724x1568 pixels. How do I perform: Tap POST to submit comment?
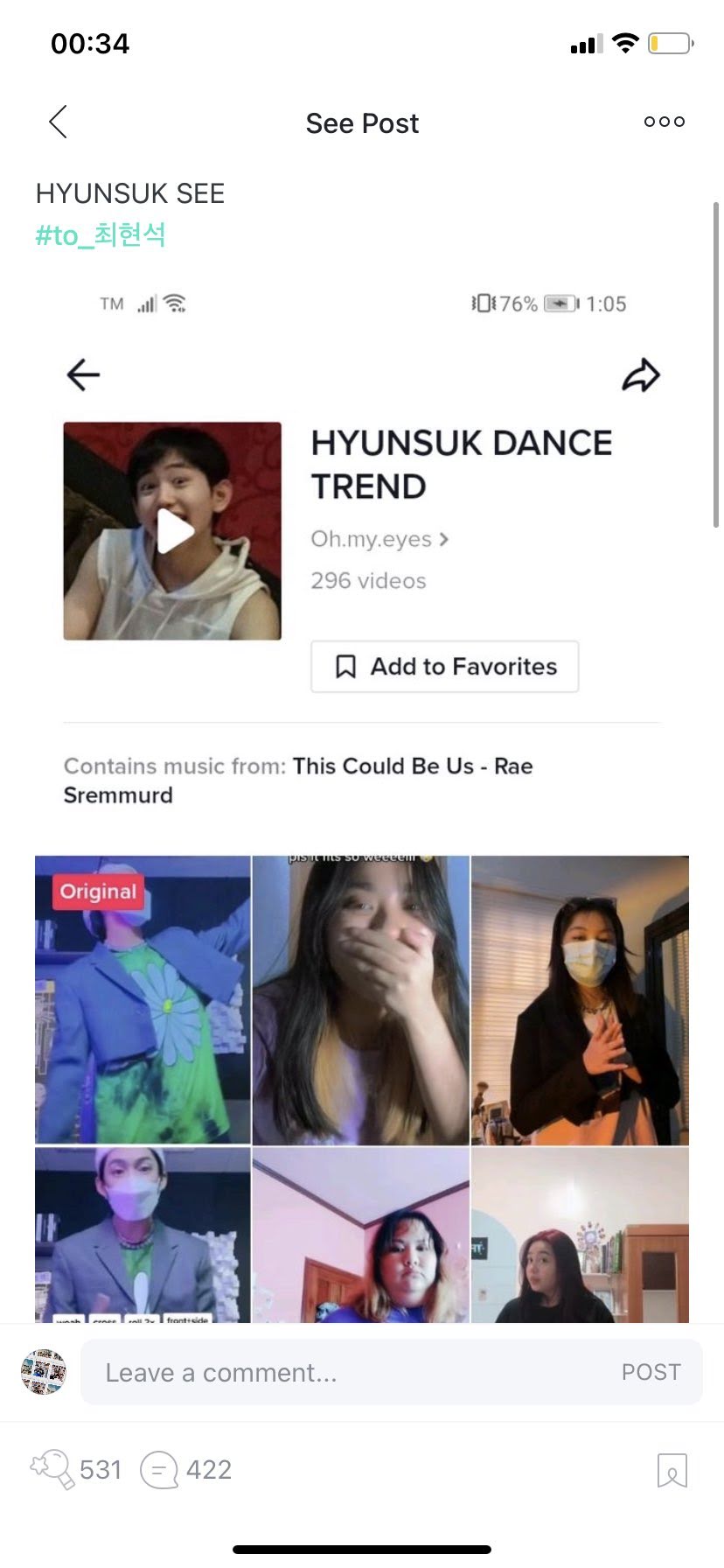pyautogui.click(x=651, y=1372)
